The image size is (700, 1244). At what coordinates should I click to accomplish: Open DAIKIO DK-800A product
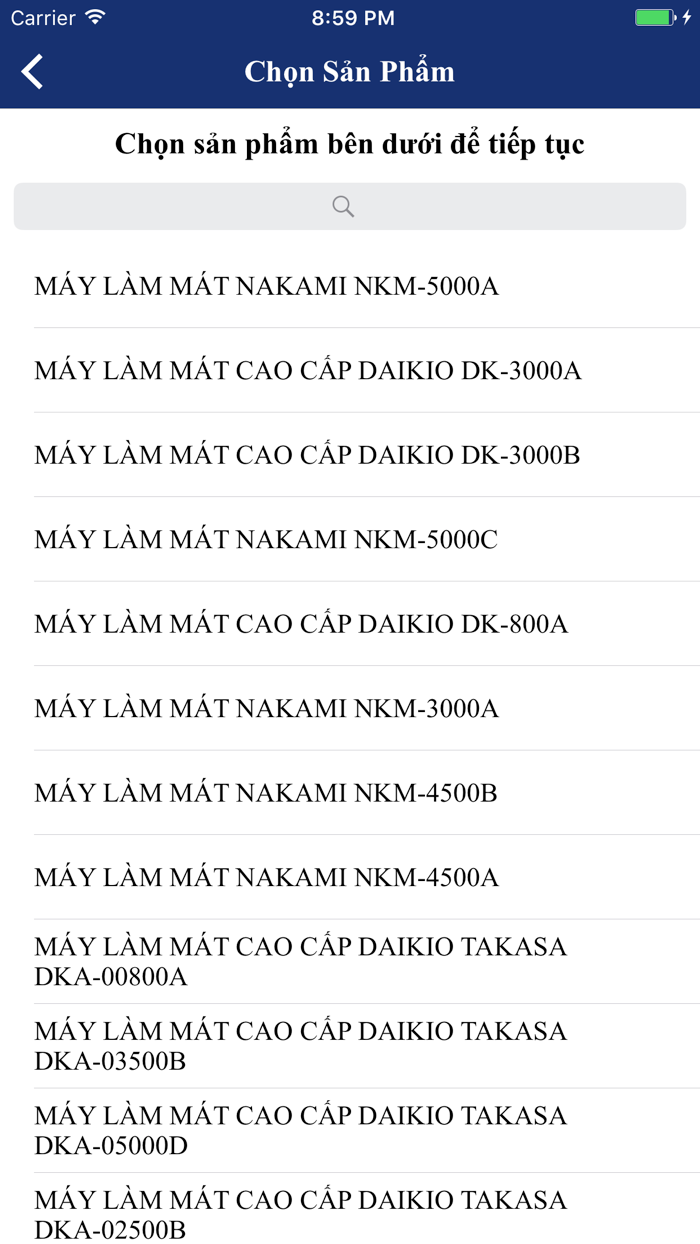301,625
